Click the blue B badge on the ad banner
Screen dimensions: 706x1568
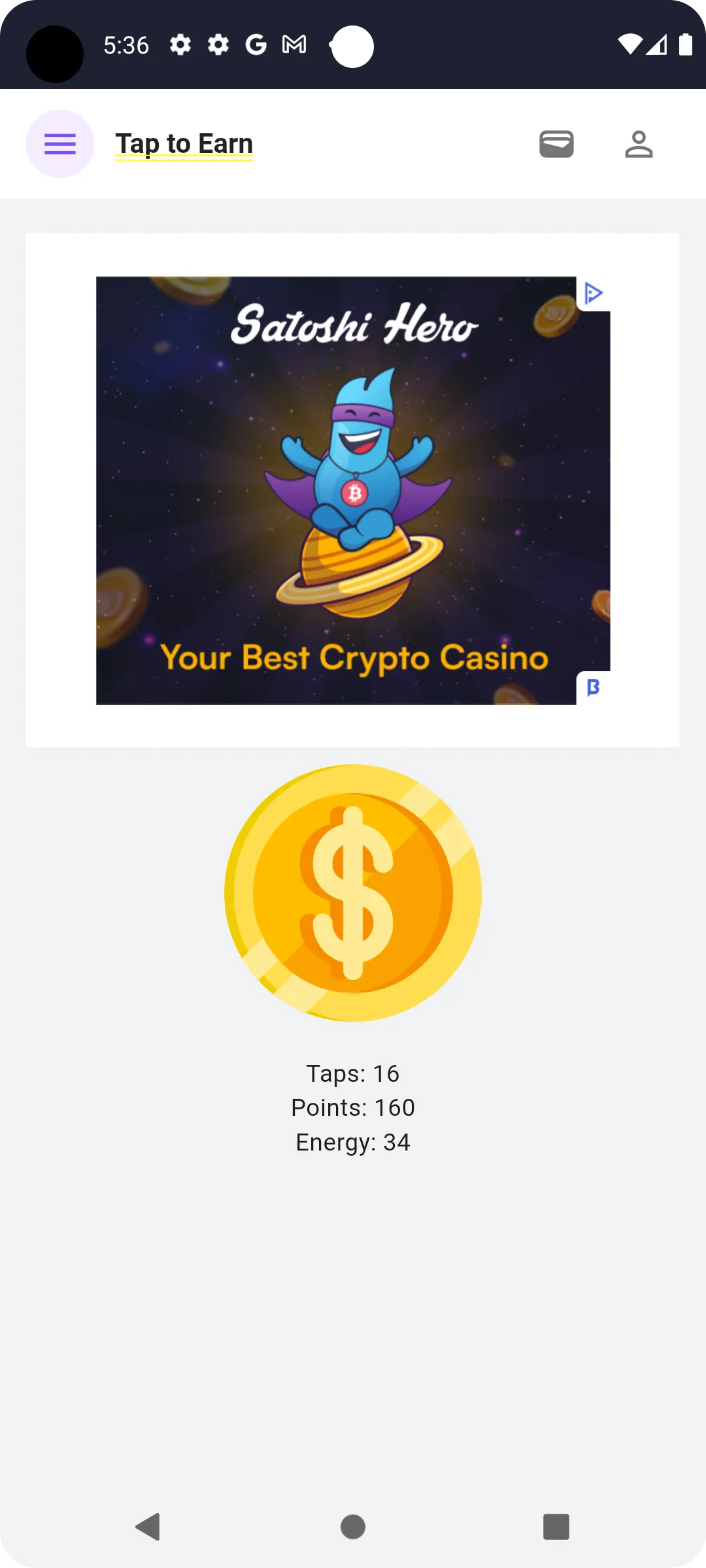[594, 688]
